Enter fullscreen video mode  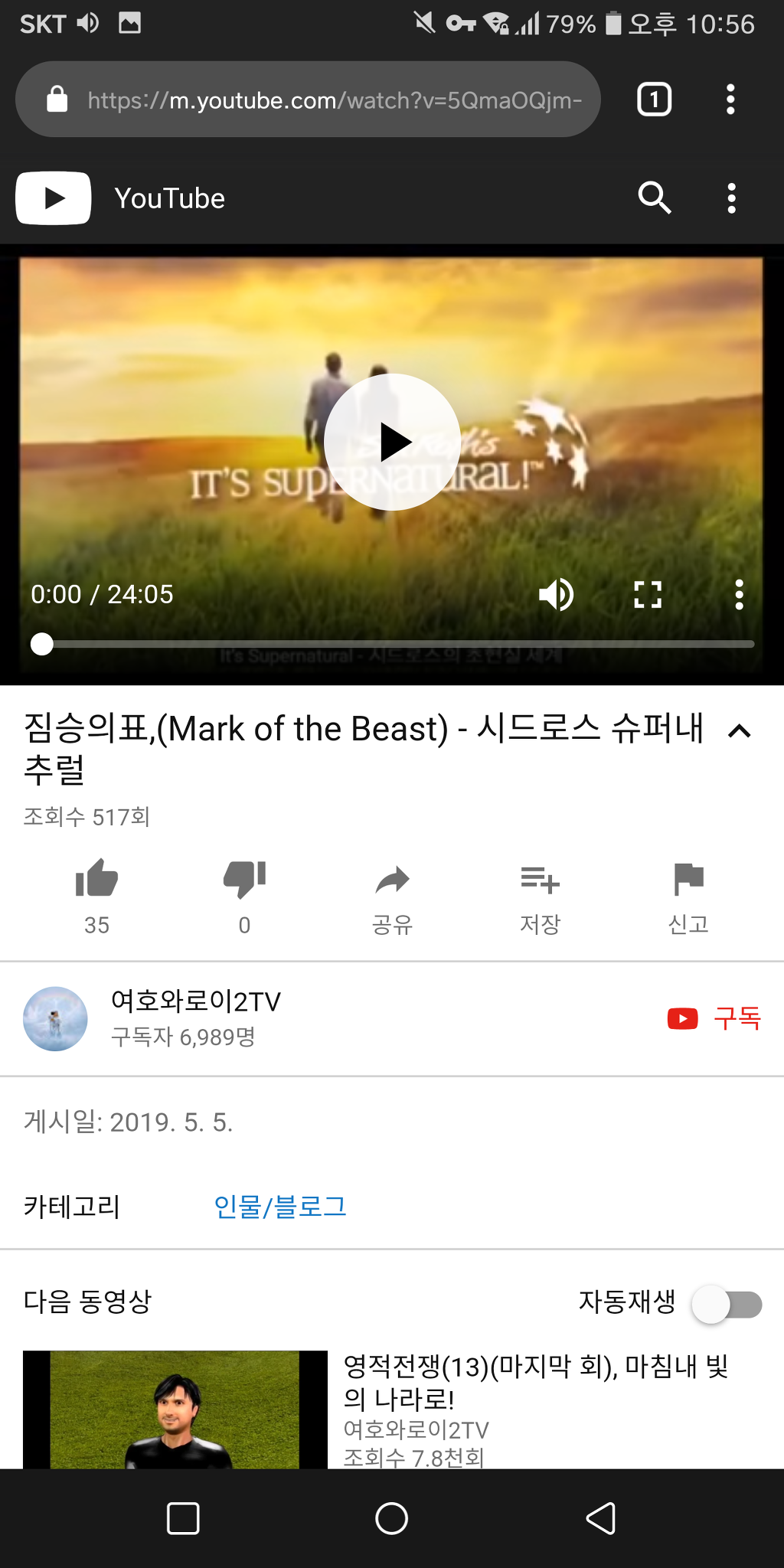point(648,594)
